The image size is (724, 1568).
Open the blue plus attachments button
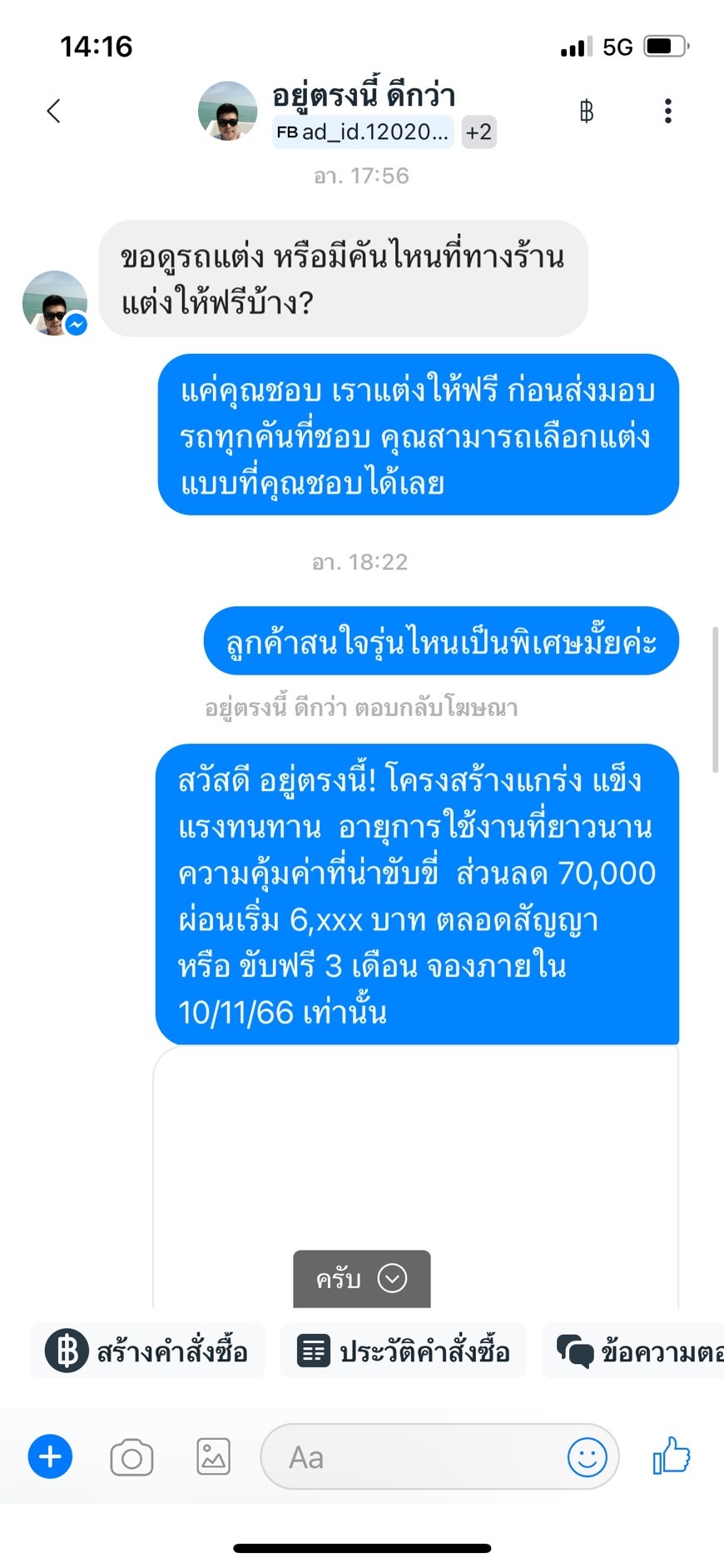tap(51, 1457)
